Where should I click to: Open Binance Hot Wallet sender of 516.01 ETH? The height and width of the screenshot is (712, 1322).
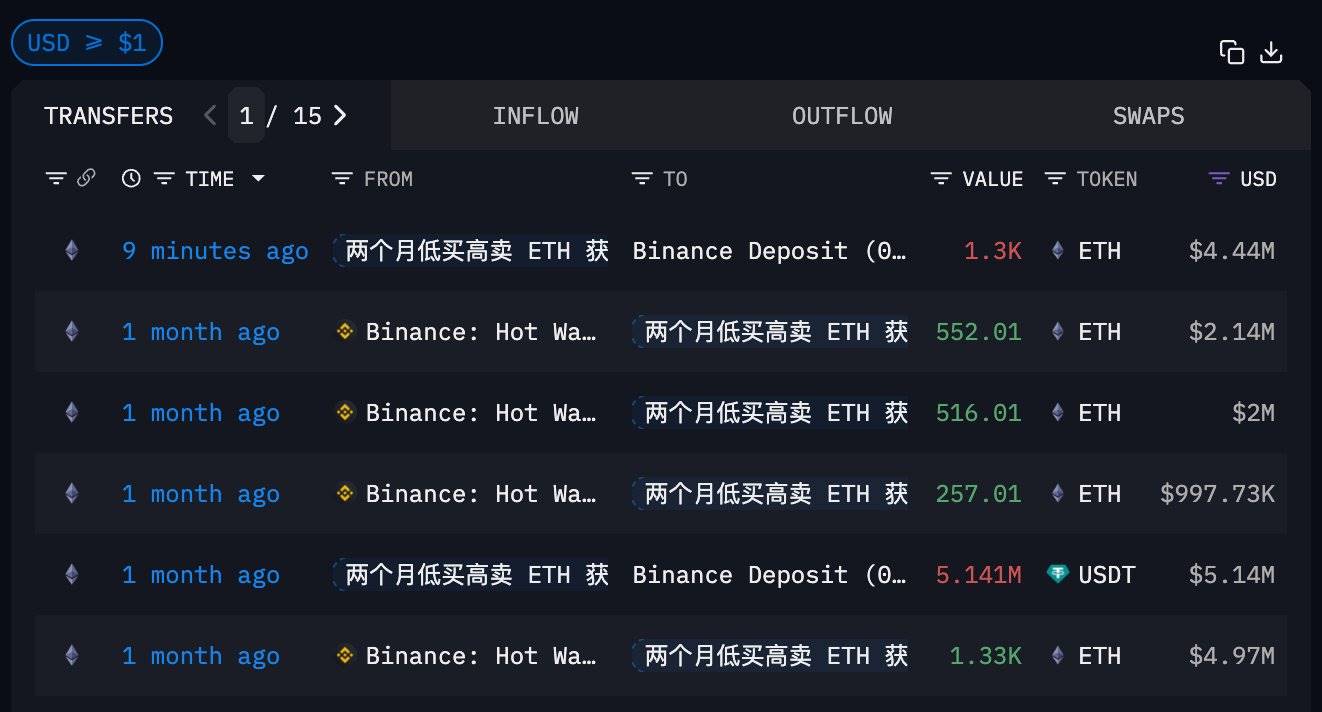(480, 413)
